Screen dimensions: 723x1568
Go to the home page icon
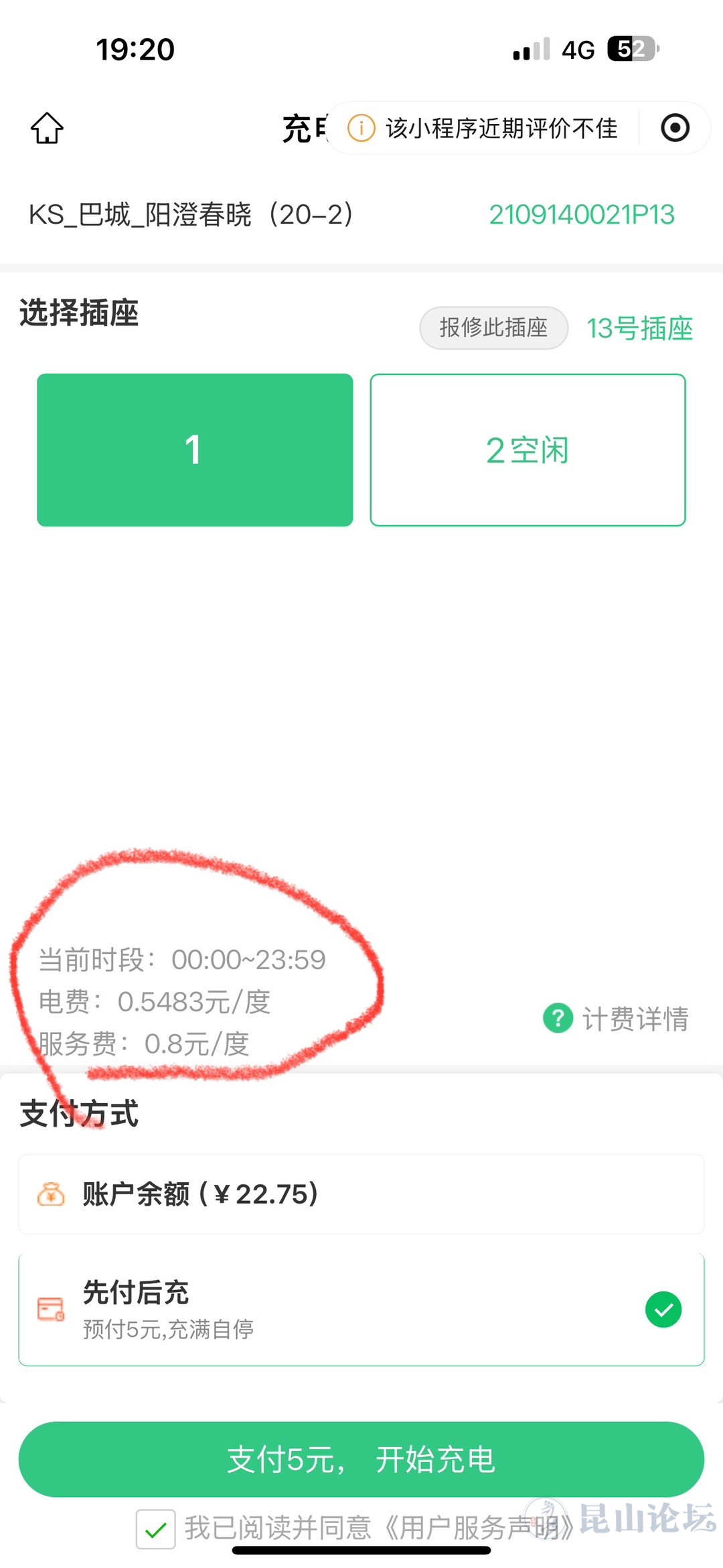(47, 128)
